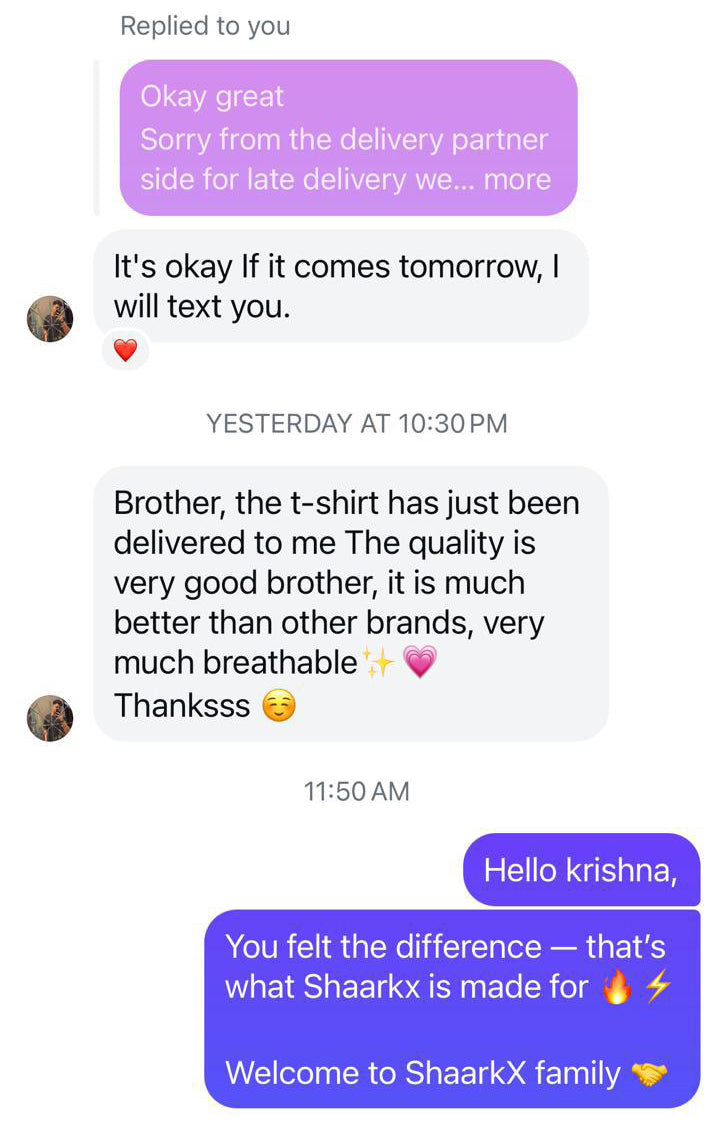Open sender's avatar beside "Thanksss" message
Image resolution: width=714 pixels, height=1124 pixels.
click(50, 718)
